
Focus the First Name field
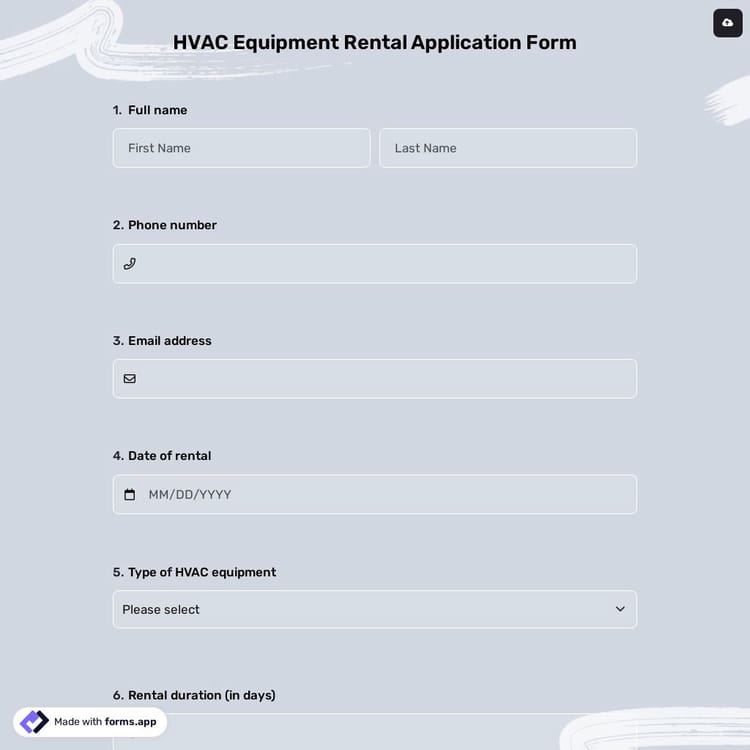[x=241, y=148]
